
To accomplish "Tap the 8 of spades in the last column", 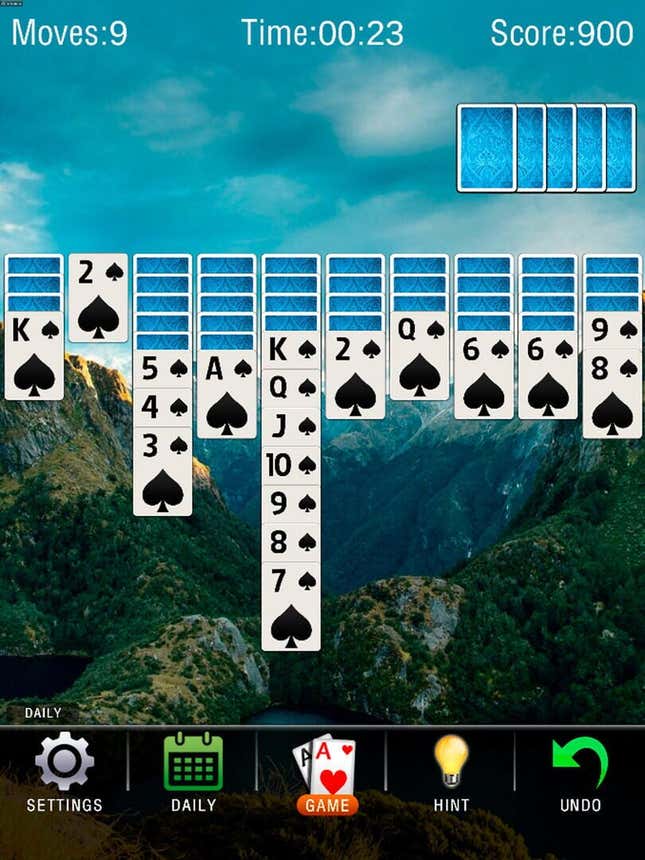I will [612, 395].
